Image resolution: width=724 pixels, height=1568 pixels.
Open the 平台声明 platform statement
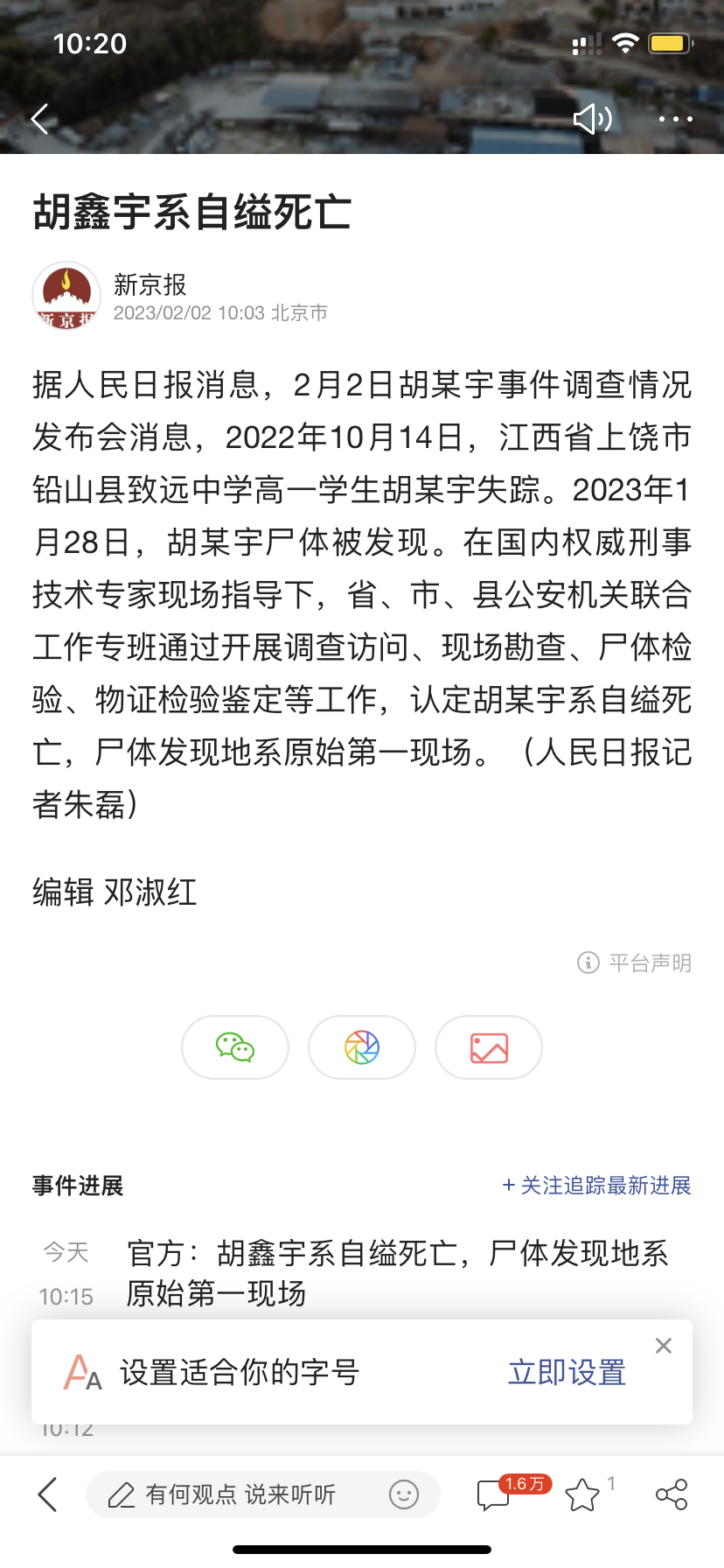point(635,963)
